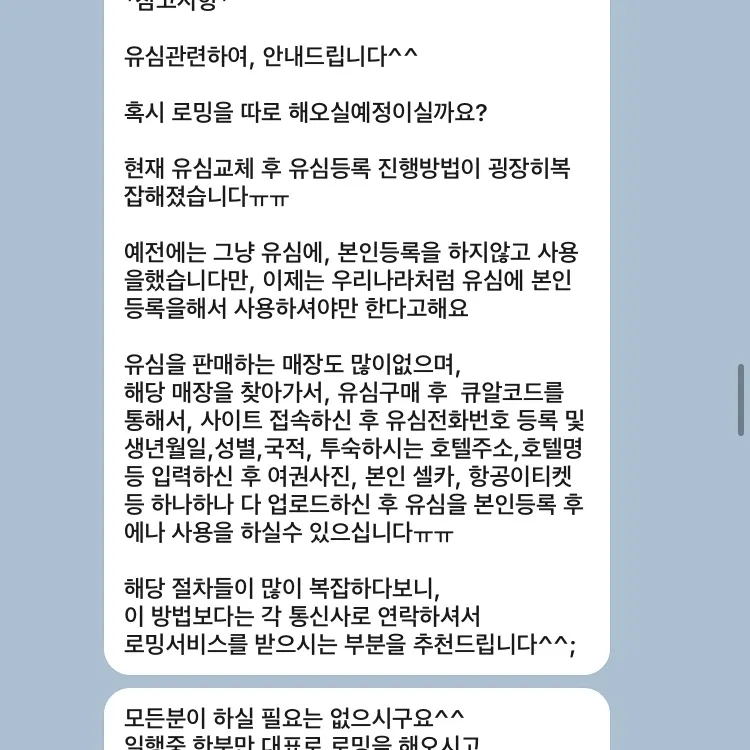This screenshot has width=750, height=750.
Task: Tap the chat scrollbar handle
Action: click(741, 399)
